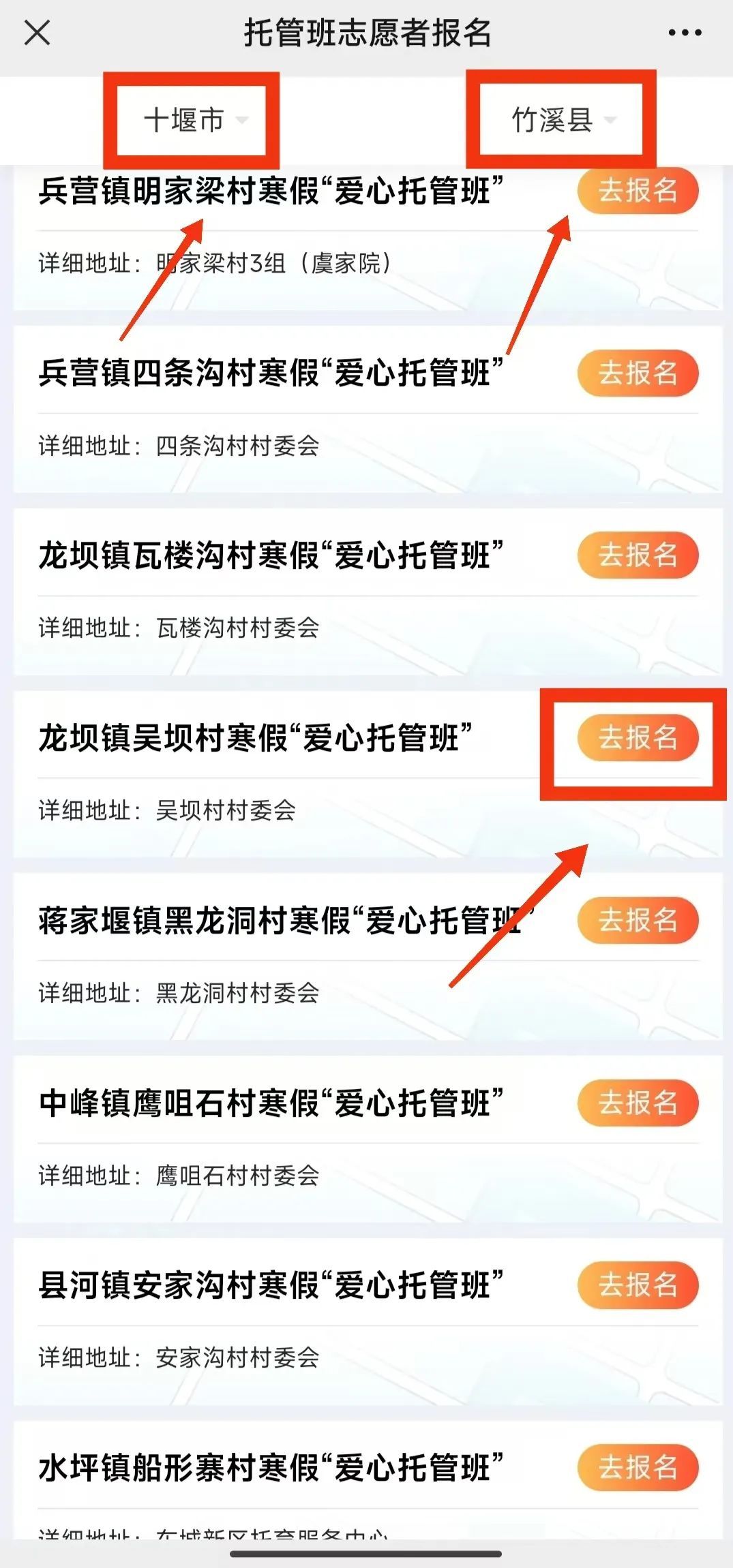The height and width of the screenshot is (1568, 733).
Task: Open the 竹溪县 county dropdown
Action: (x=563, y=120)
